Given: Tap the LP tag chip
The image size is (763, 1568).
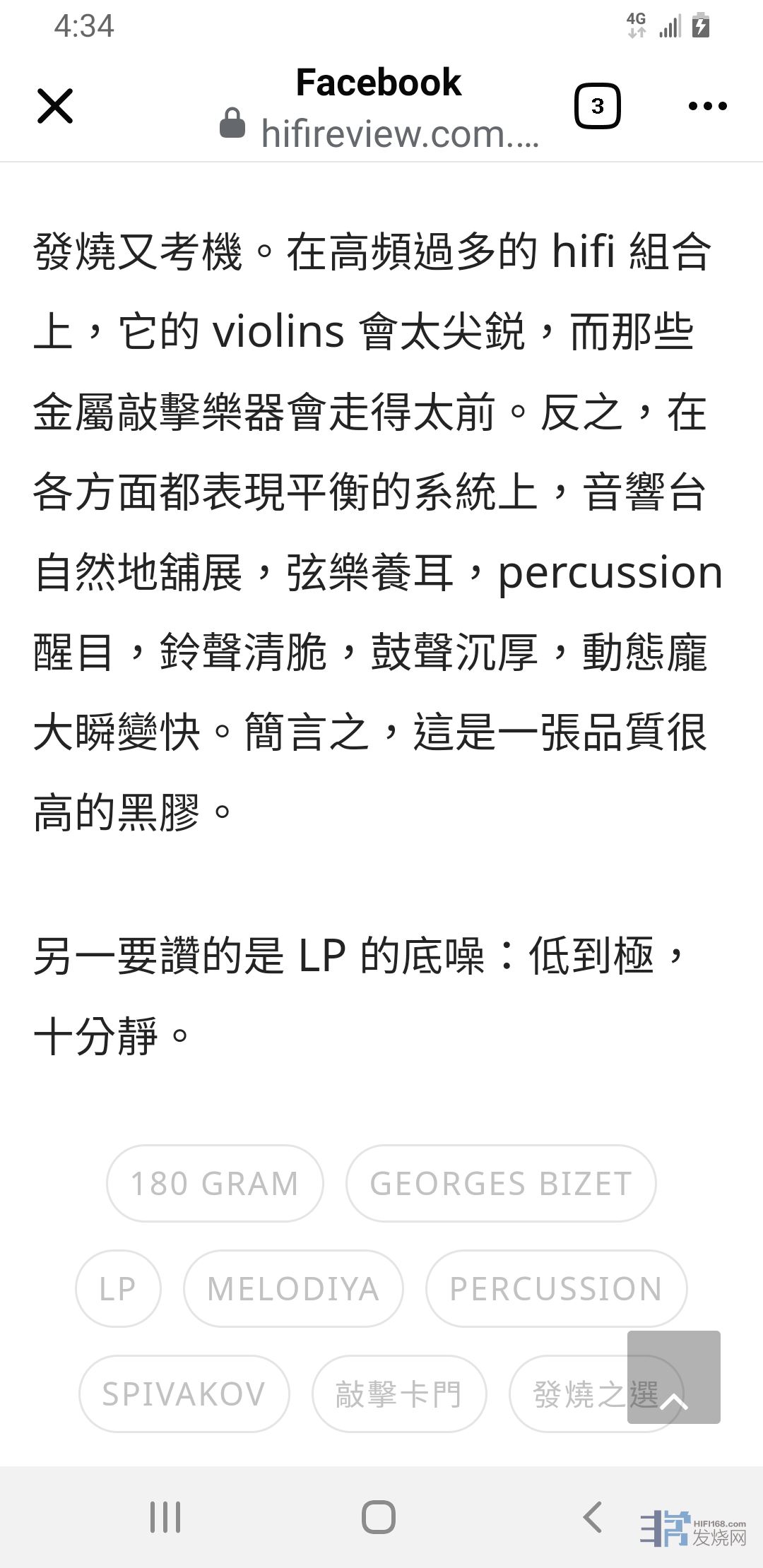Looking at the screenshot, I should 118,1289.
